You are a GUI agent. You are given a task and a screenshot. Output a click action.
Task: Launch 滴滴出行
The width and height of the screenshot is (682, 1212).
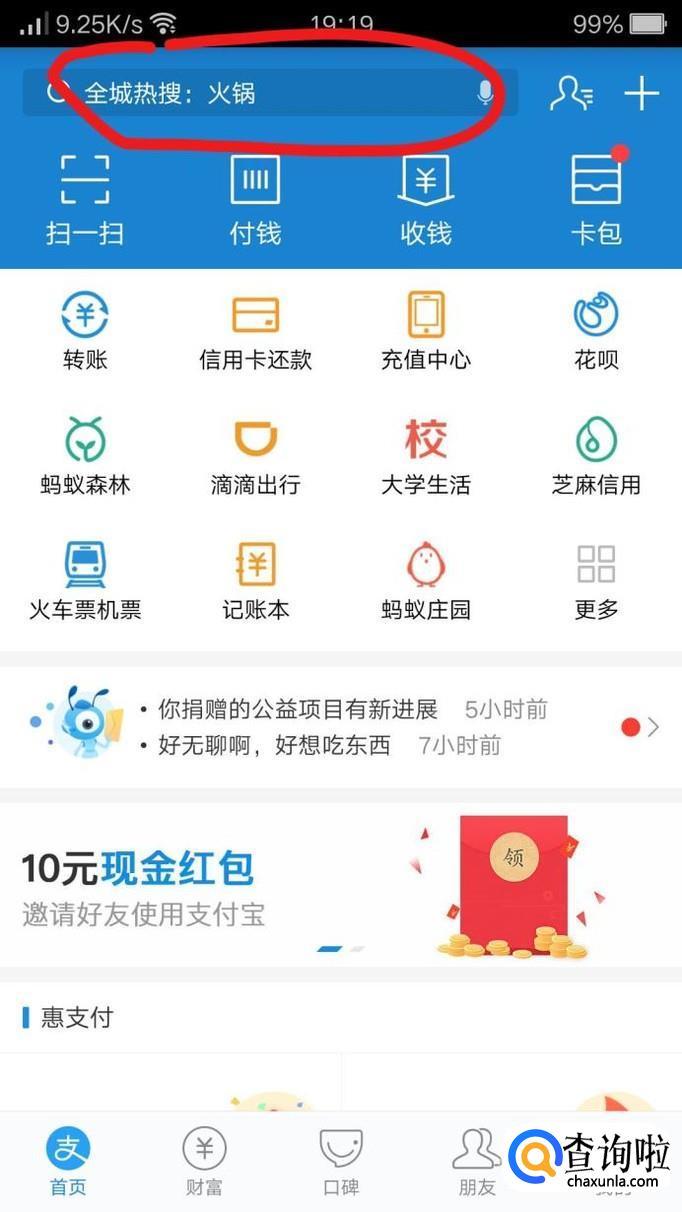click(x=255, y=457)
